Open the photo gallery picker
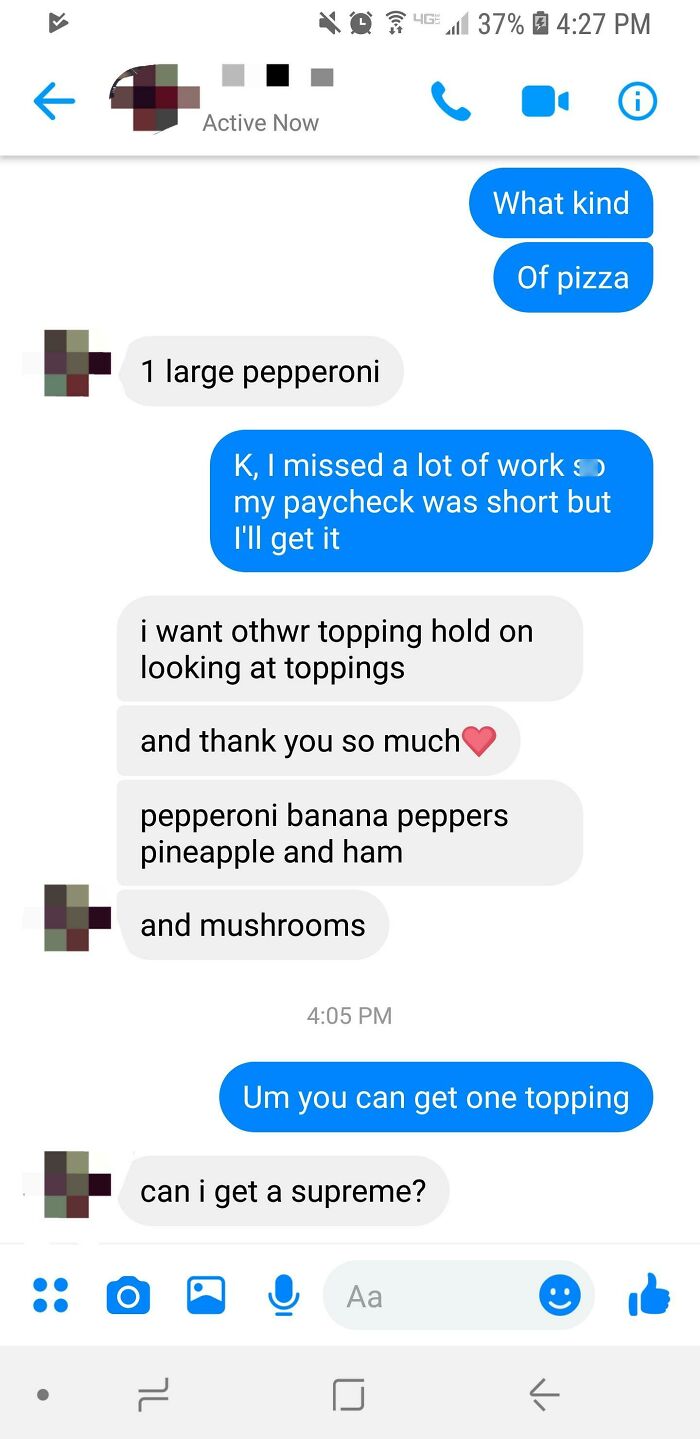 [206, 1296]
